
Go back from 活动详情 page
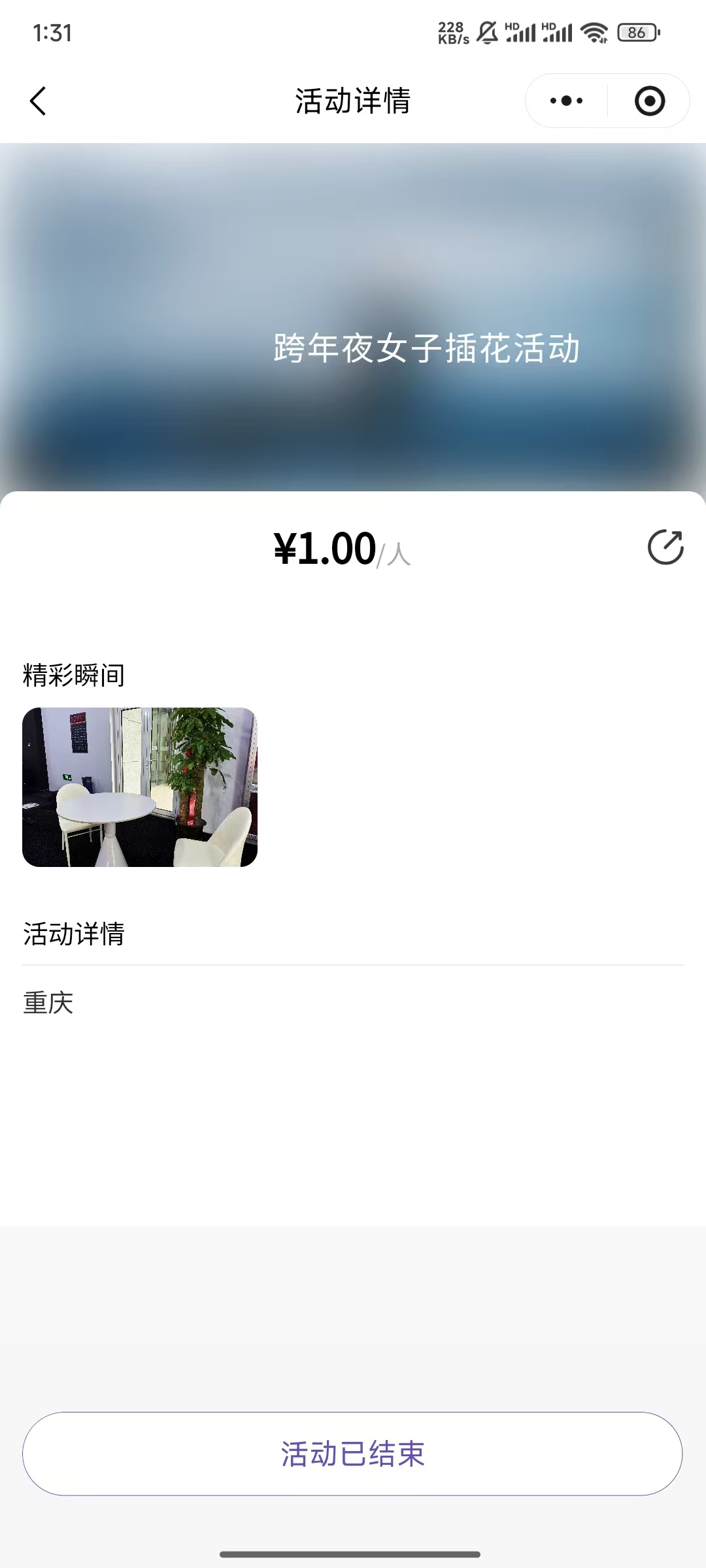(x=39, y=101)
